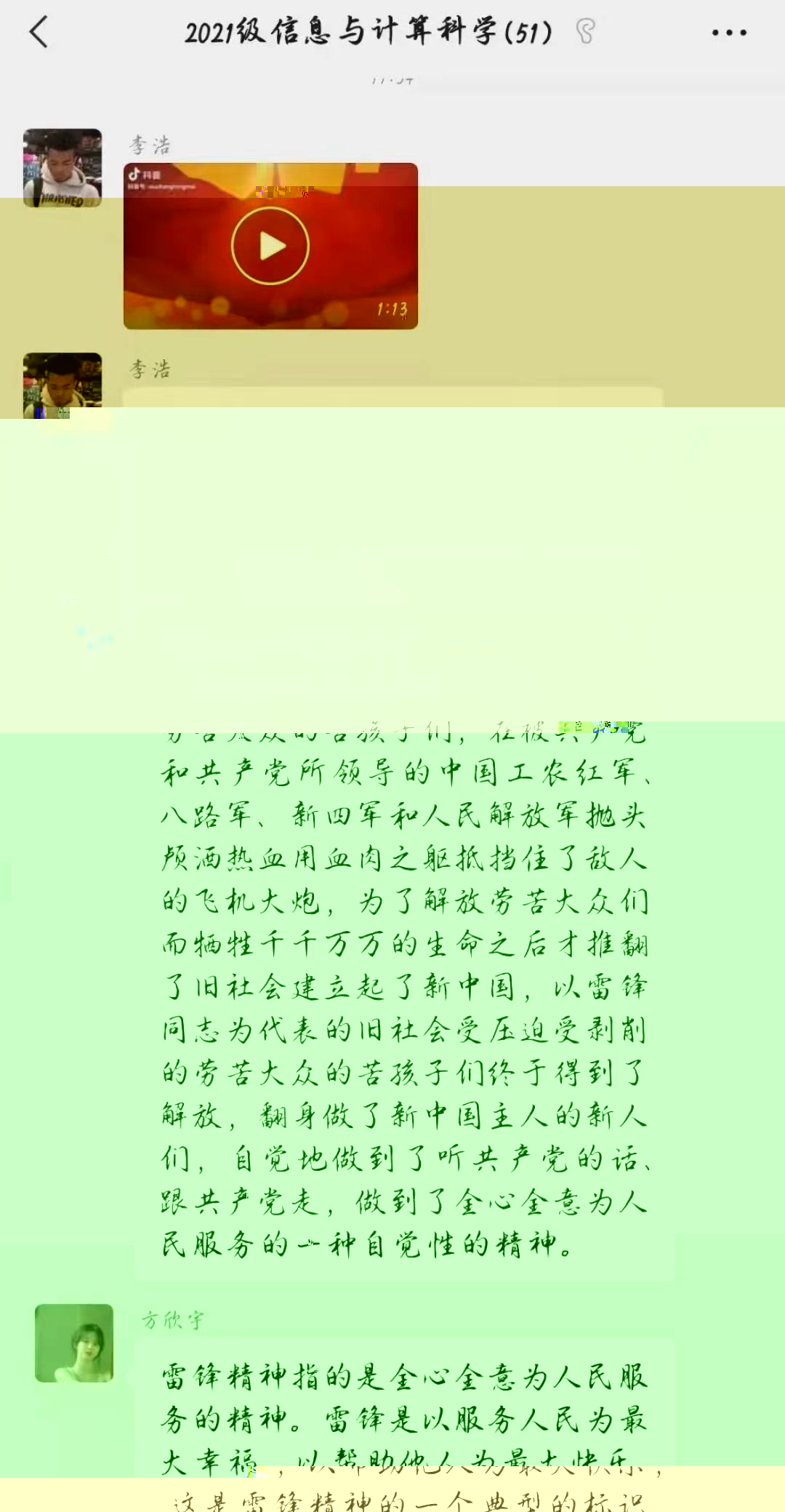
Task: View 方欣宇's profile picture
Action: tap(74, 1343)
